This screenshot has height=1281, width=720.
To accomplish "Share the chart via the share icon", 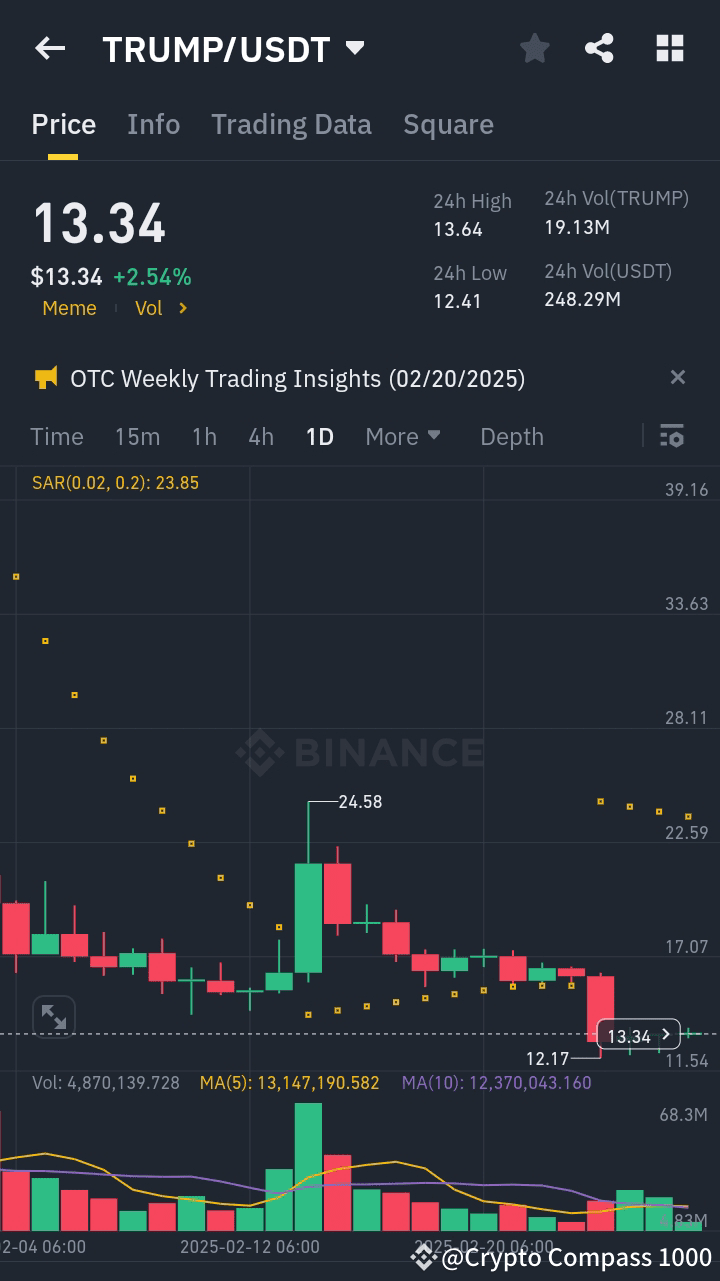I will pos(599,48).
